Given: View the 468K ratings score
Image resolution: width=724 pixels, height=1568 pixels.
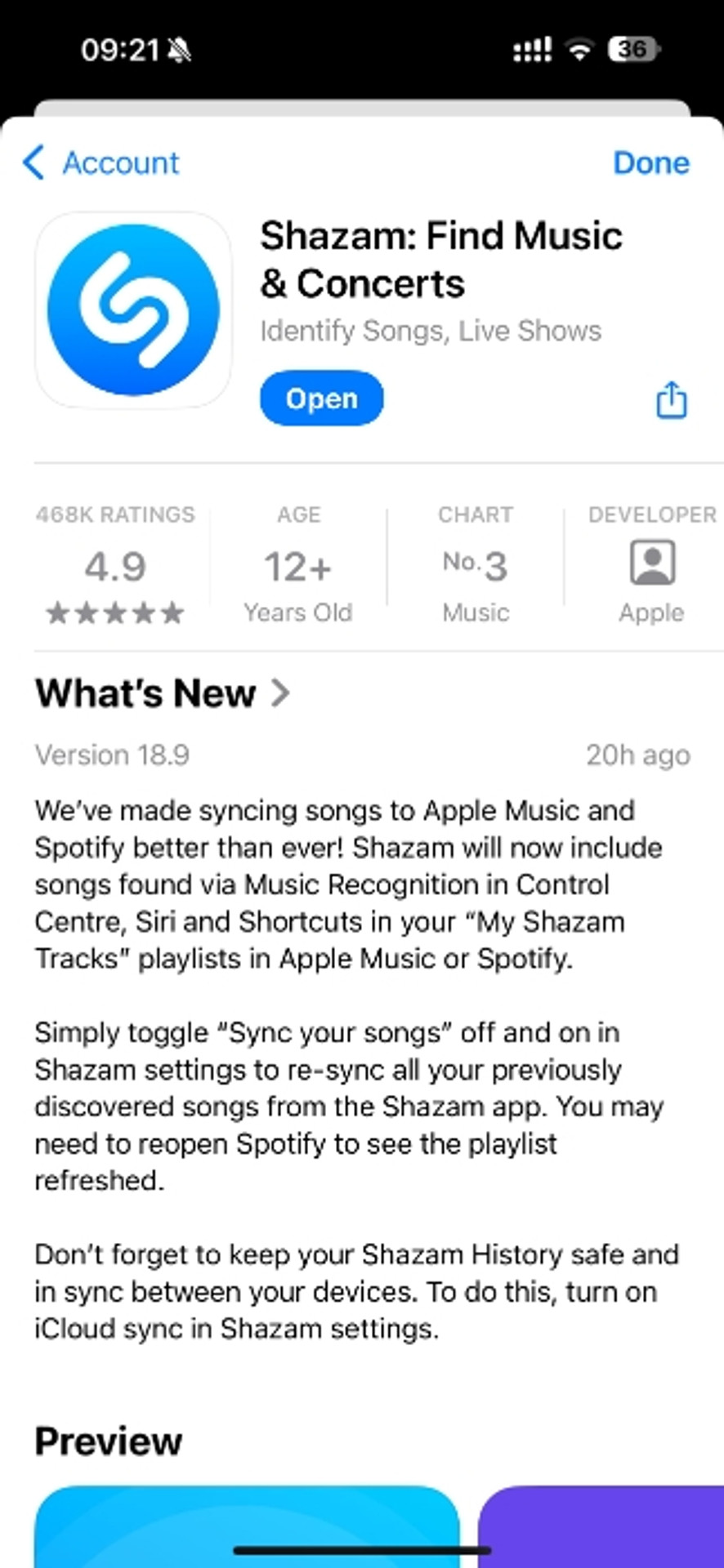Looking at the screenshot, I should (x=115, y=567).
